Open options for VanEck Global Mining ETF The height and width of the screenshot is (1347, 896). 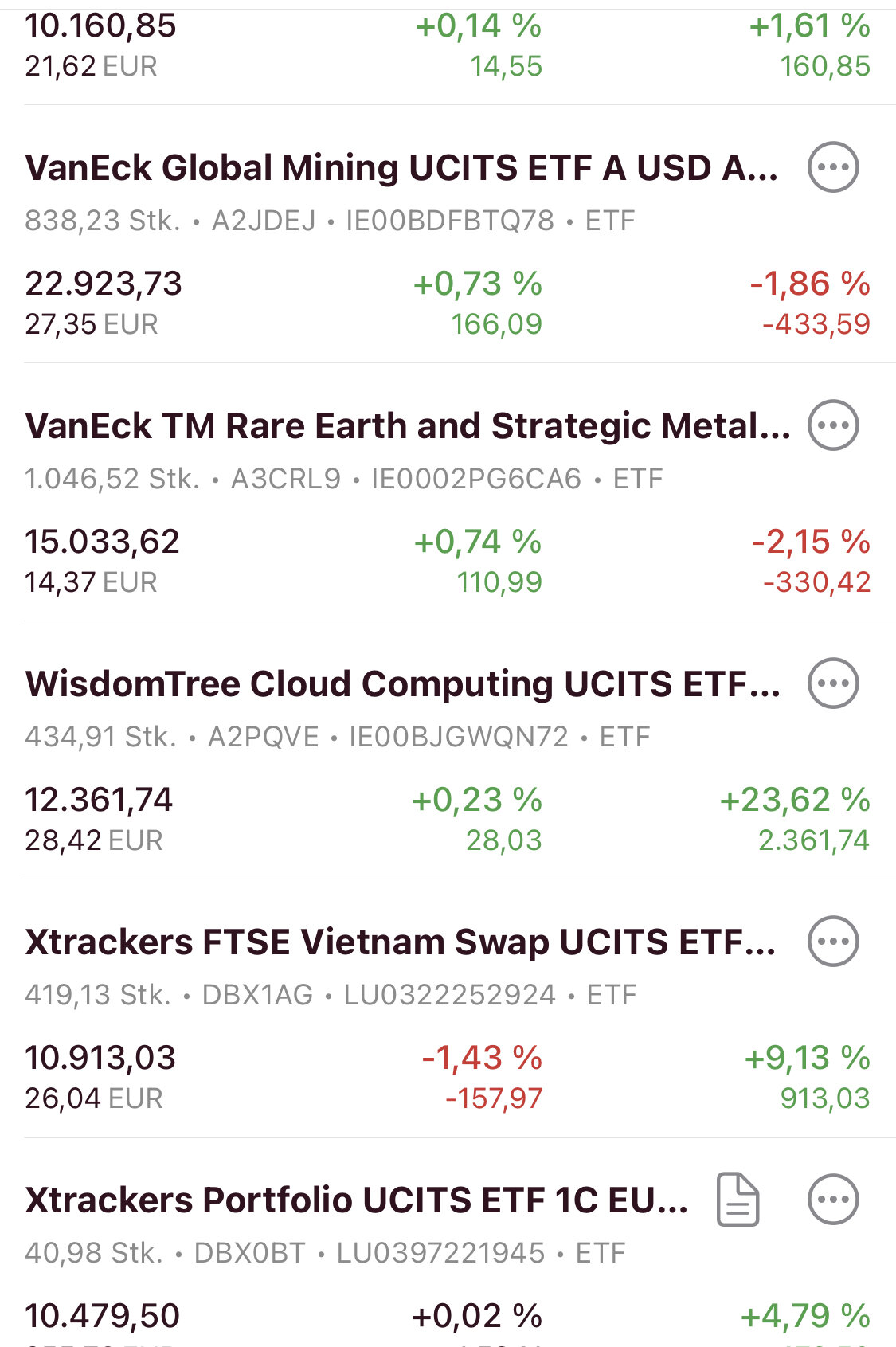tap(833, 167)
